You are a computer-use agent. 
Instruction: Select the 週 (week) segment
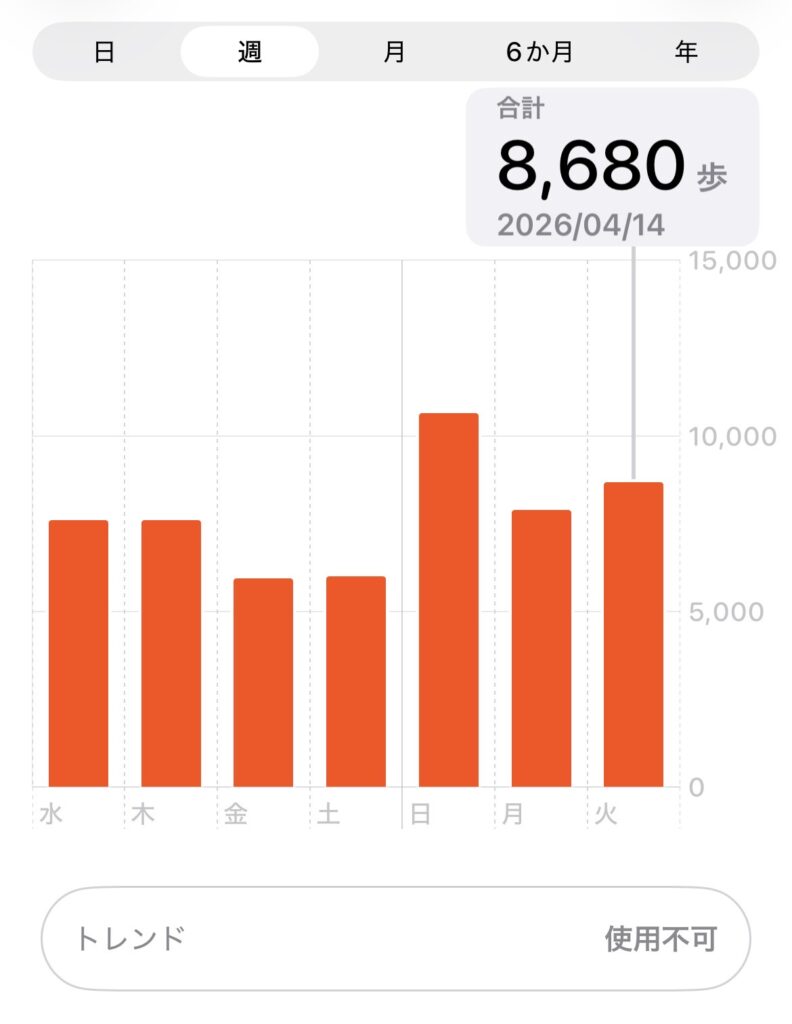(250, 52)
